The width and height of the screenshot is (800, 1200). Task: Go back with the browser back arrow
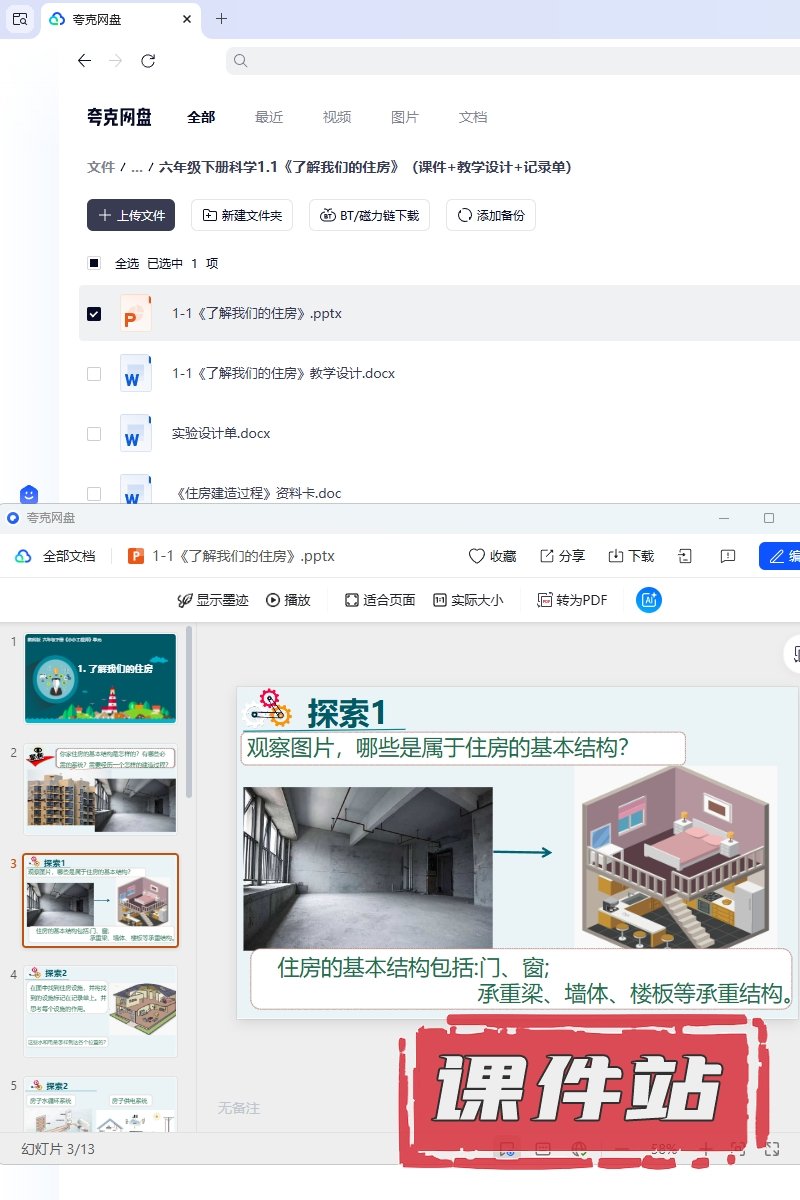tap(84, 61)
